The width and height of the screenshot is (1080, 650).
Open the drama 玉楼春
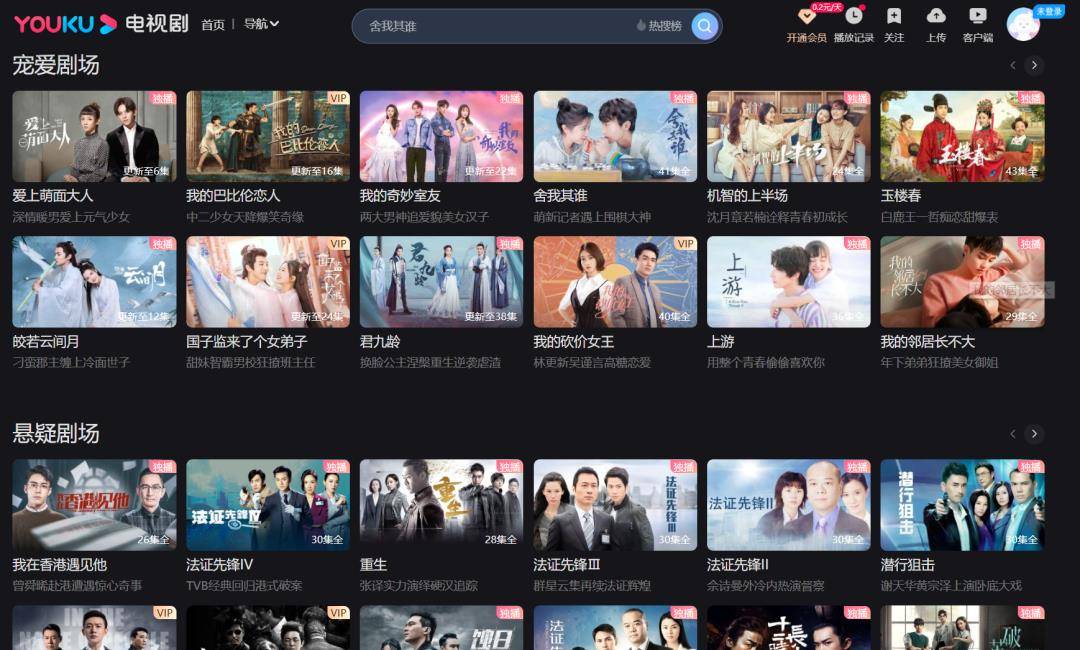(x=962, y=137)
